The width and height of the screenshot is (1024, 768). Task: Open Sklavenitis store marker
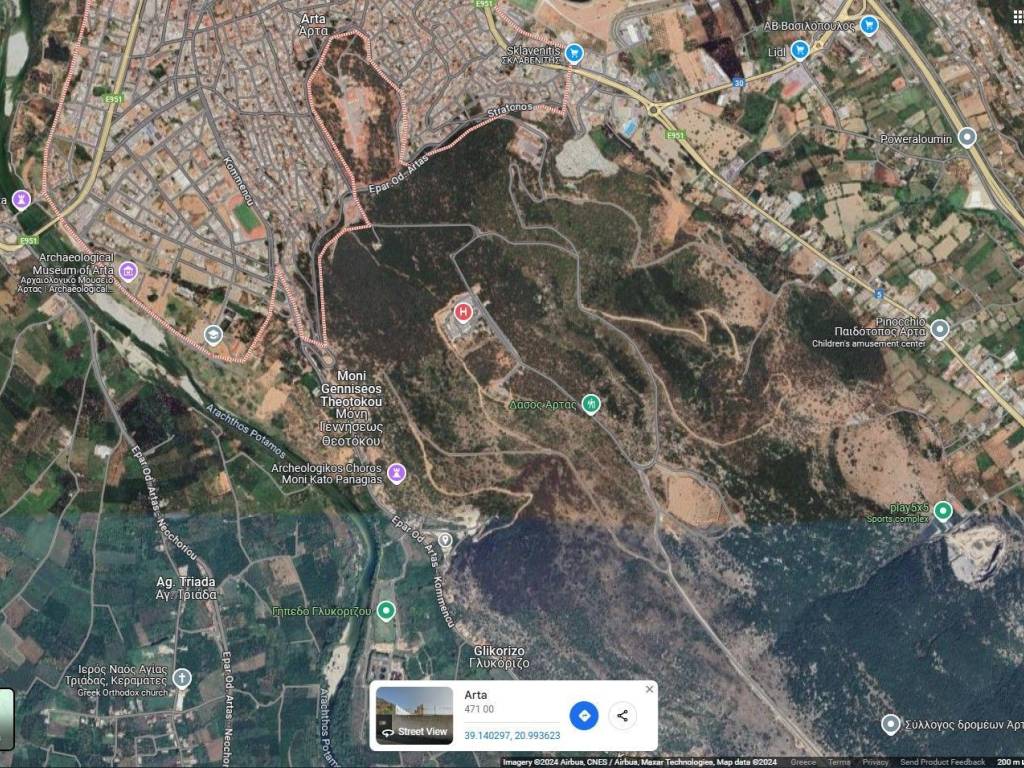[574, 53]
